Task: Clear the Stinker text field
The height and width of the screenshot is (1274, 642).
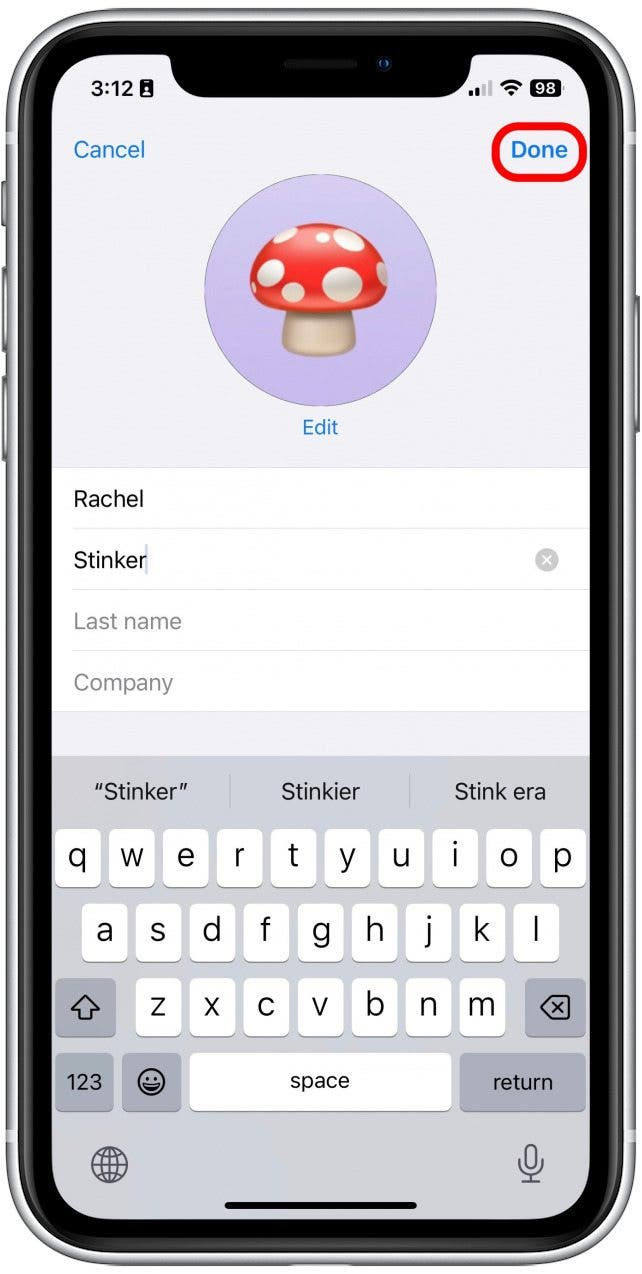Action: coord(547,560)
